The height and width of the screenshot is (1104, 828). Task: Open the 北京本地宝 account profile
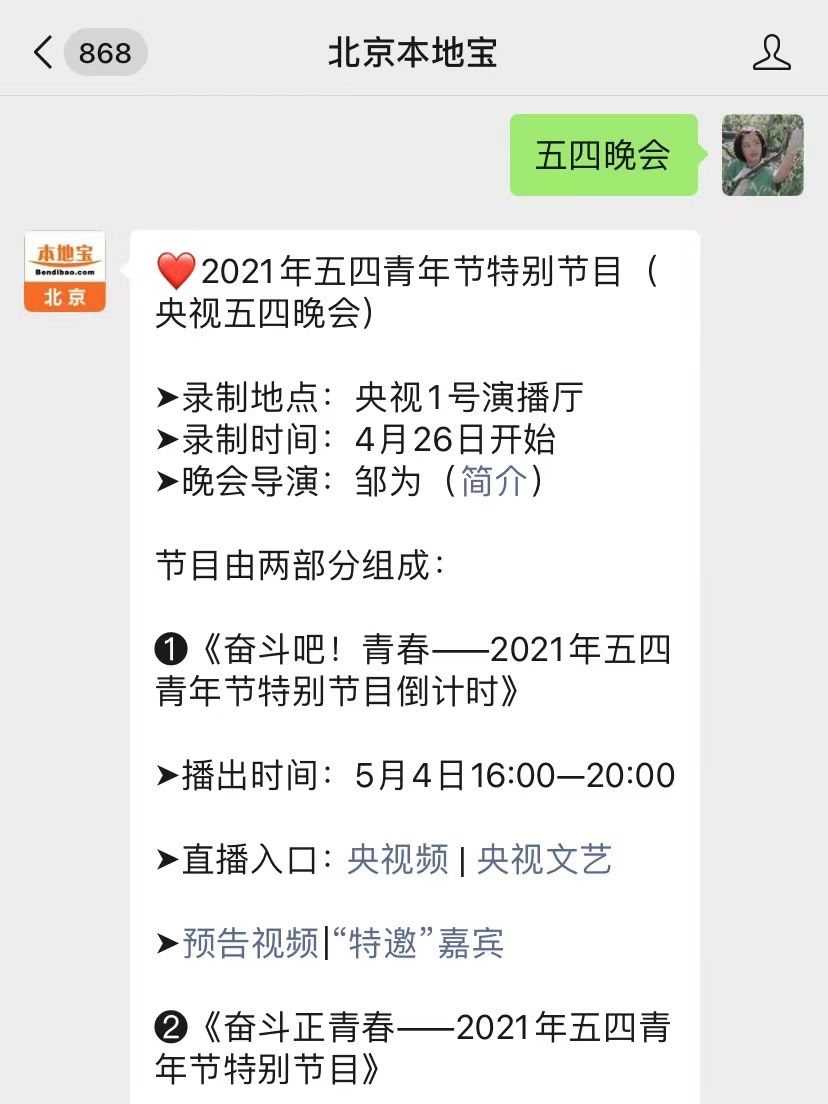pyautogui.click(x=771, y=53)
